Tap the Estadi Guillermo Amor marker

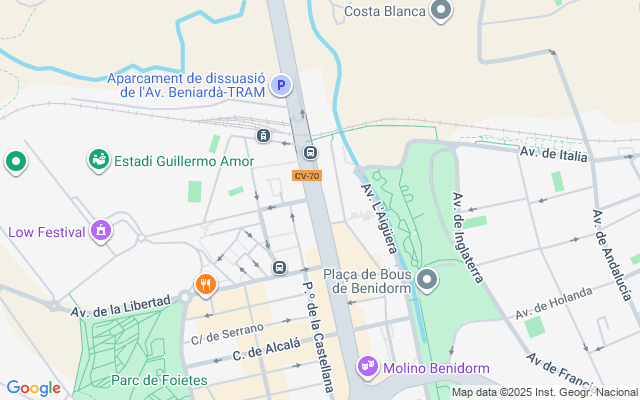[x=98, y=159]
